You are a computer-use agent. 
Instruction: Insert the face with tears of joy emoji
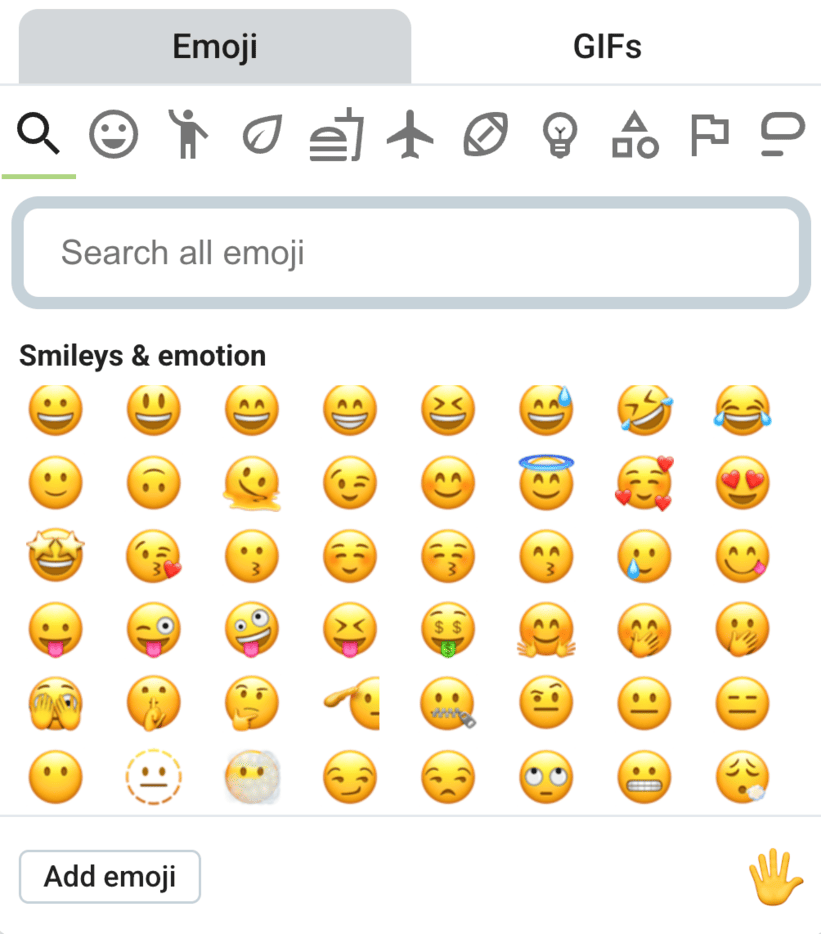pyautogui.click(x=743, y=409)
